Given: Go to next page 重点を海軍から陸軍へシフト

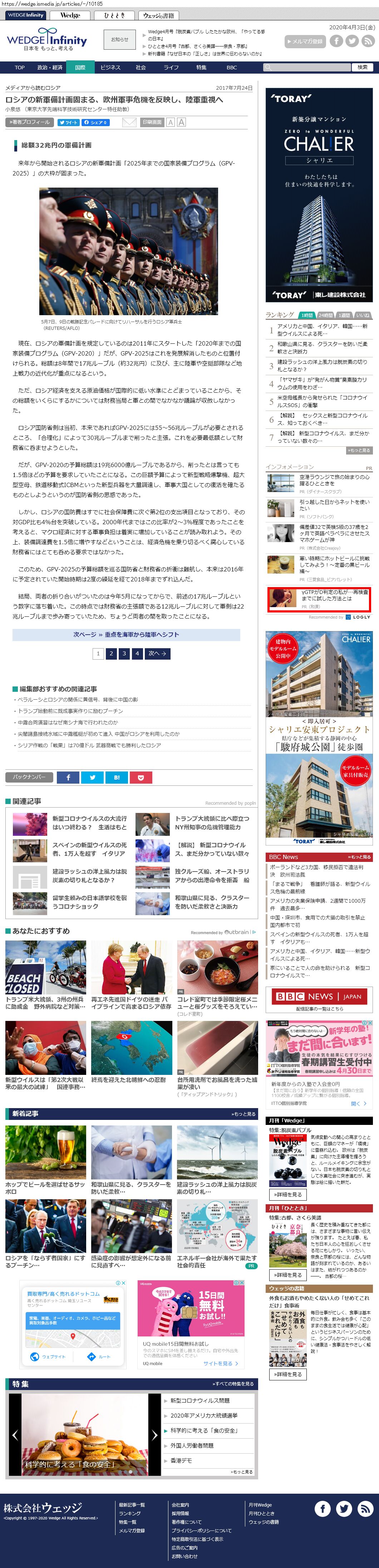Looking at the screenshot, I should [126, 634].
